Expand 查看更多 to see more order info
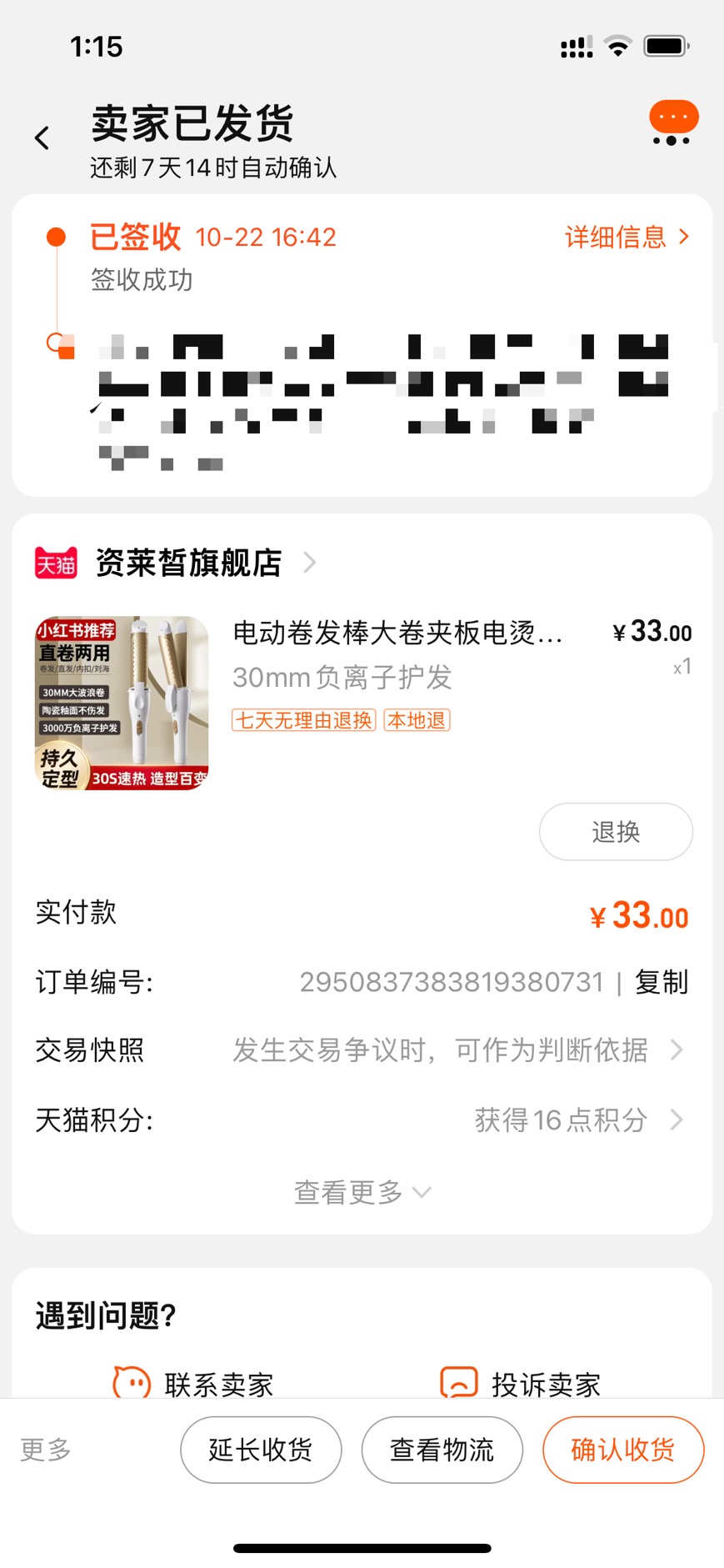Viewport: 724px width, 1568px height. pyautogui.click(x=362, y=1192)
